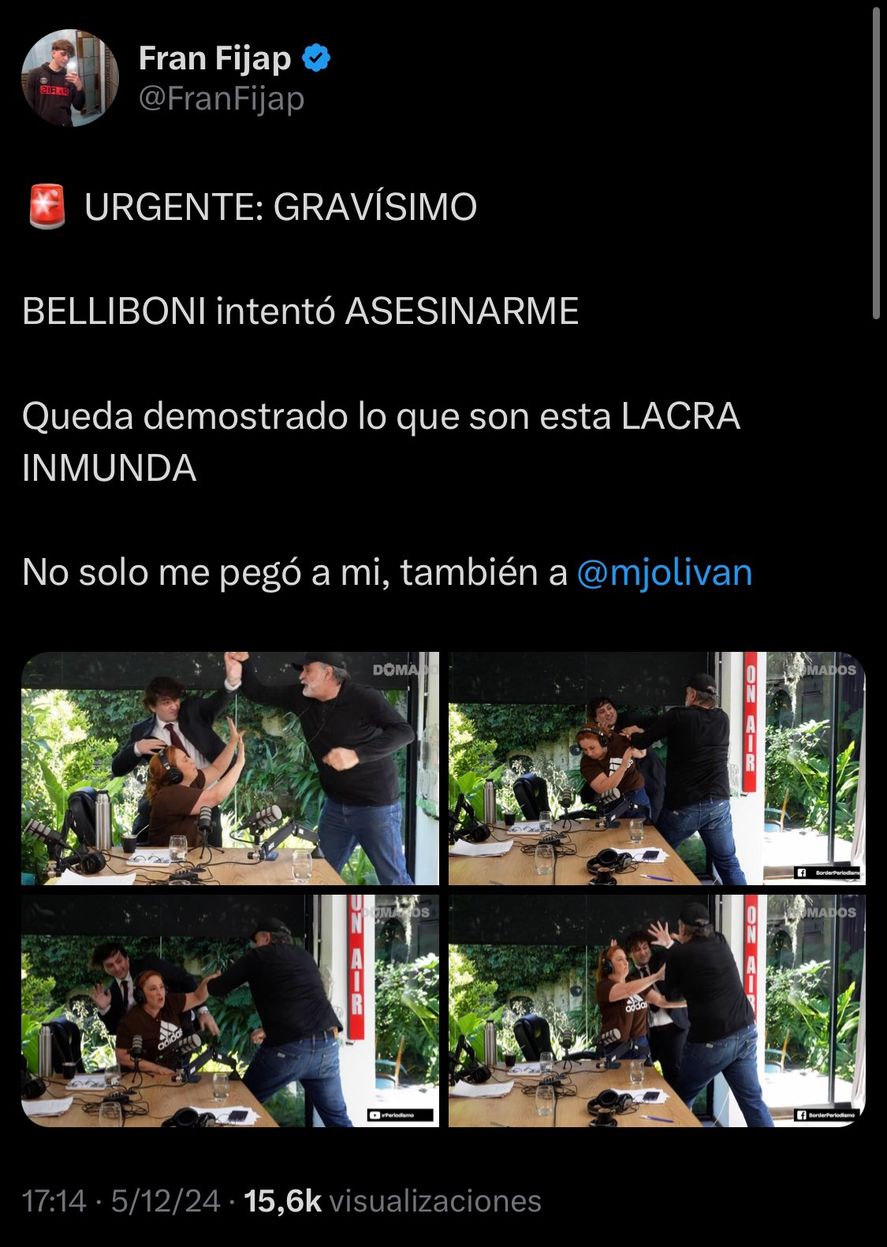Open the photo with the raised fist
The image size is (887, 1247).
tap(231, 769)
